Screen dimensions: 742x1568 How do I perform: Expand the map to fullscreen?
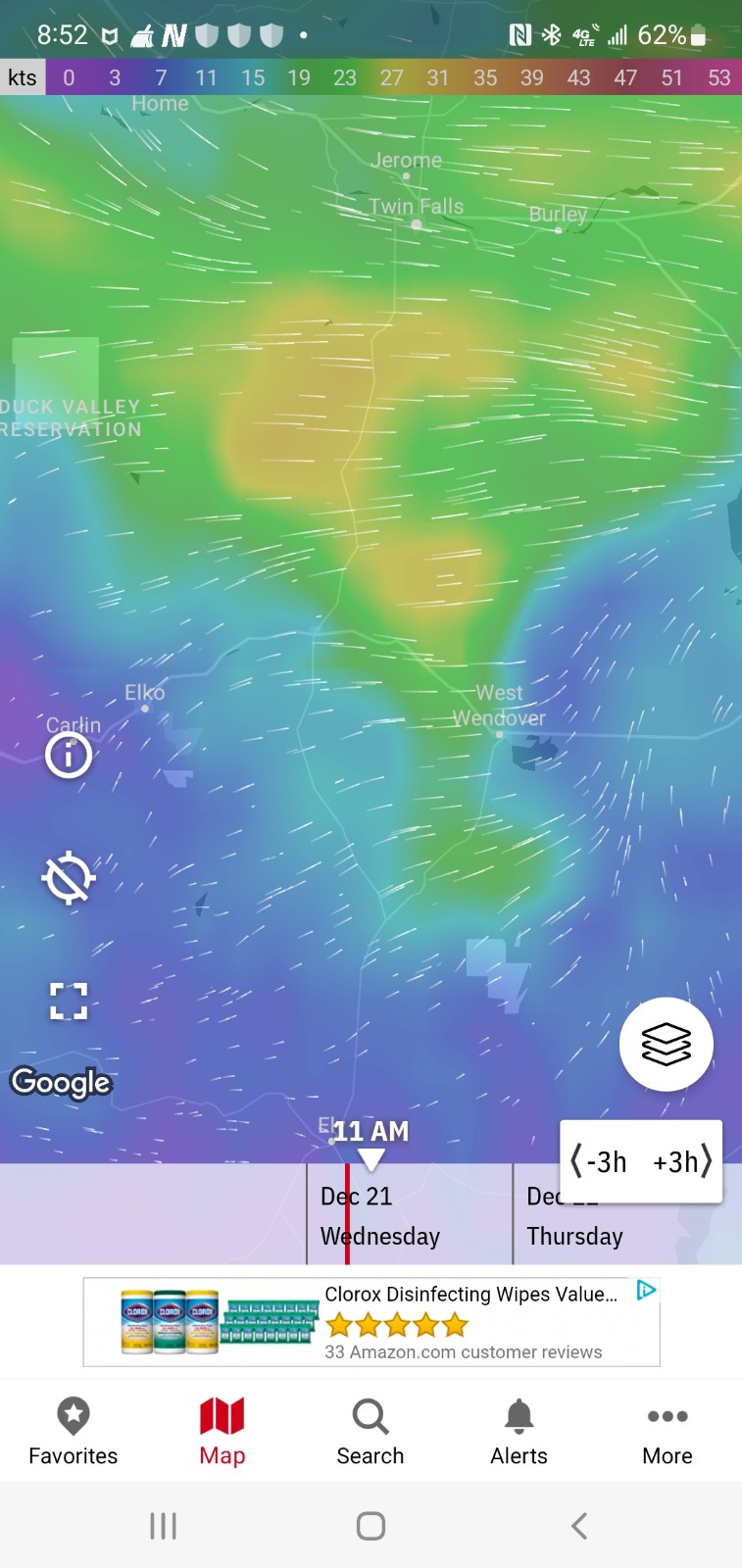click(69, 1002)
